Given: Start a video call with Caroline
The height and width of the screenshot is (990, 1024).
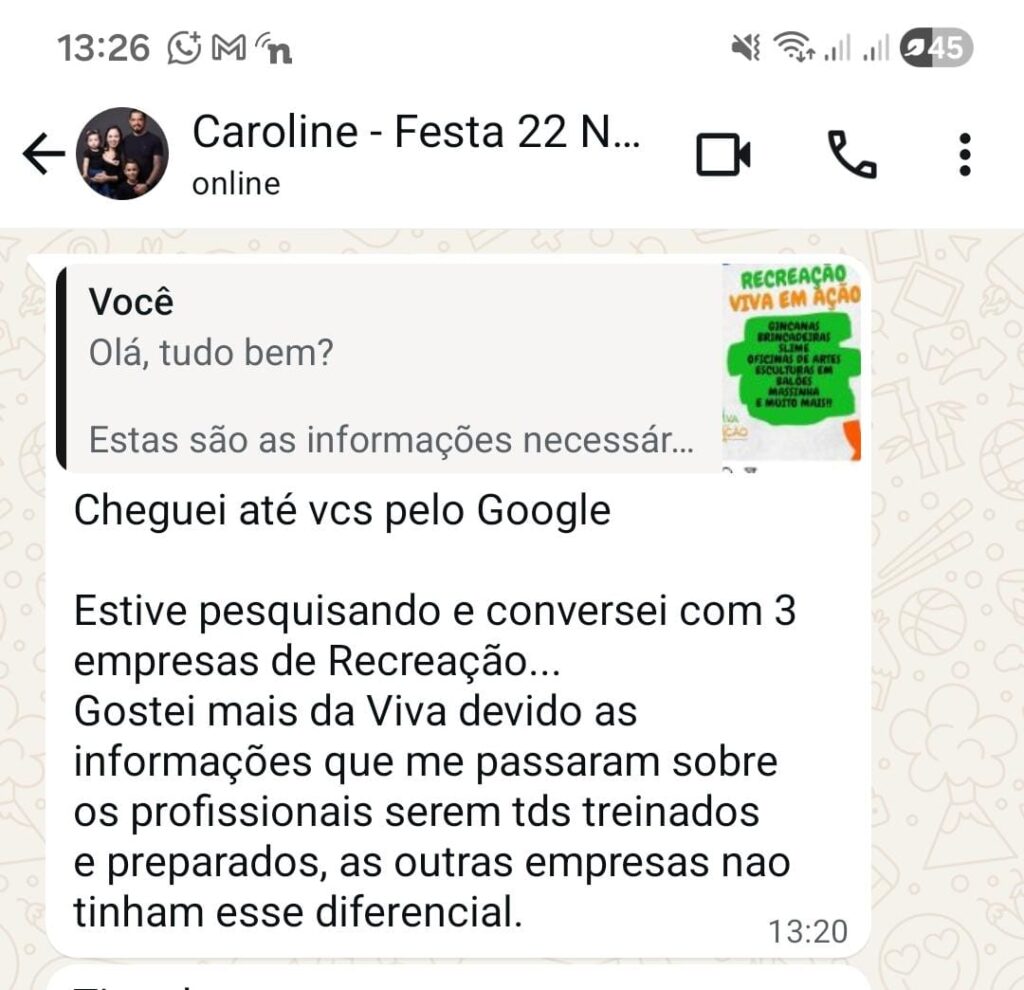Looking at the screenshot, I should coord(723,155).
